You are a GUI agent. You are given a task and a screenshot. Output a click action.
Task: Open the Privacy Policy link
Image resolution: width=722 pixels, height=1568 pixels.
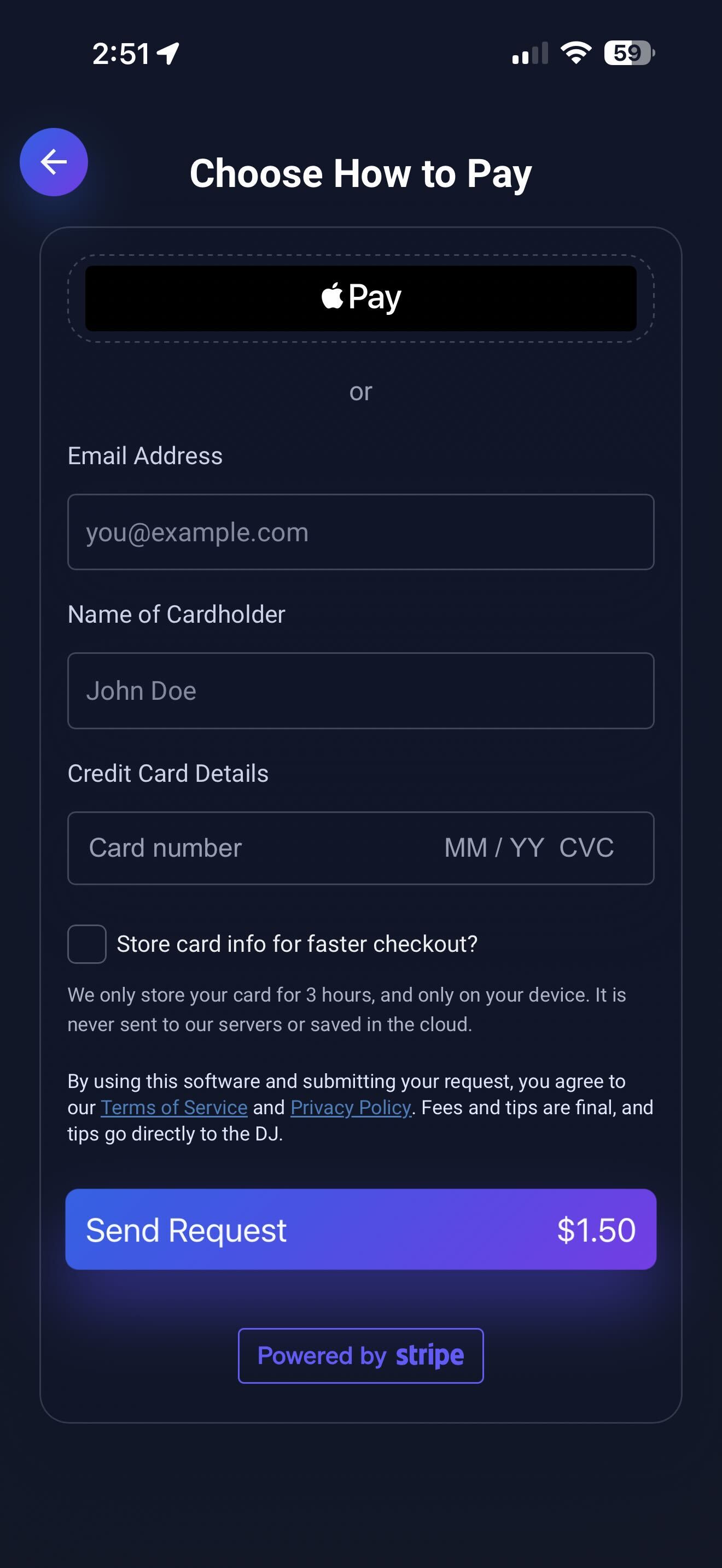tap(351, 1107)
